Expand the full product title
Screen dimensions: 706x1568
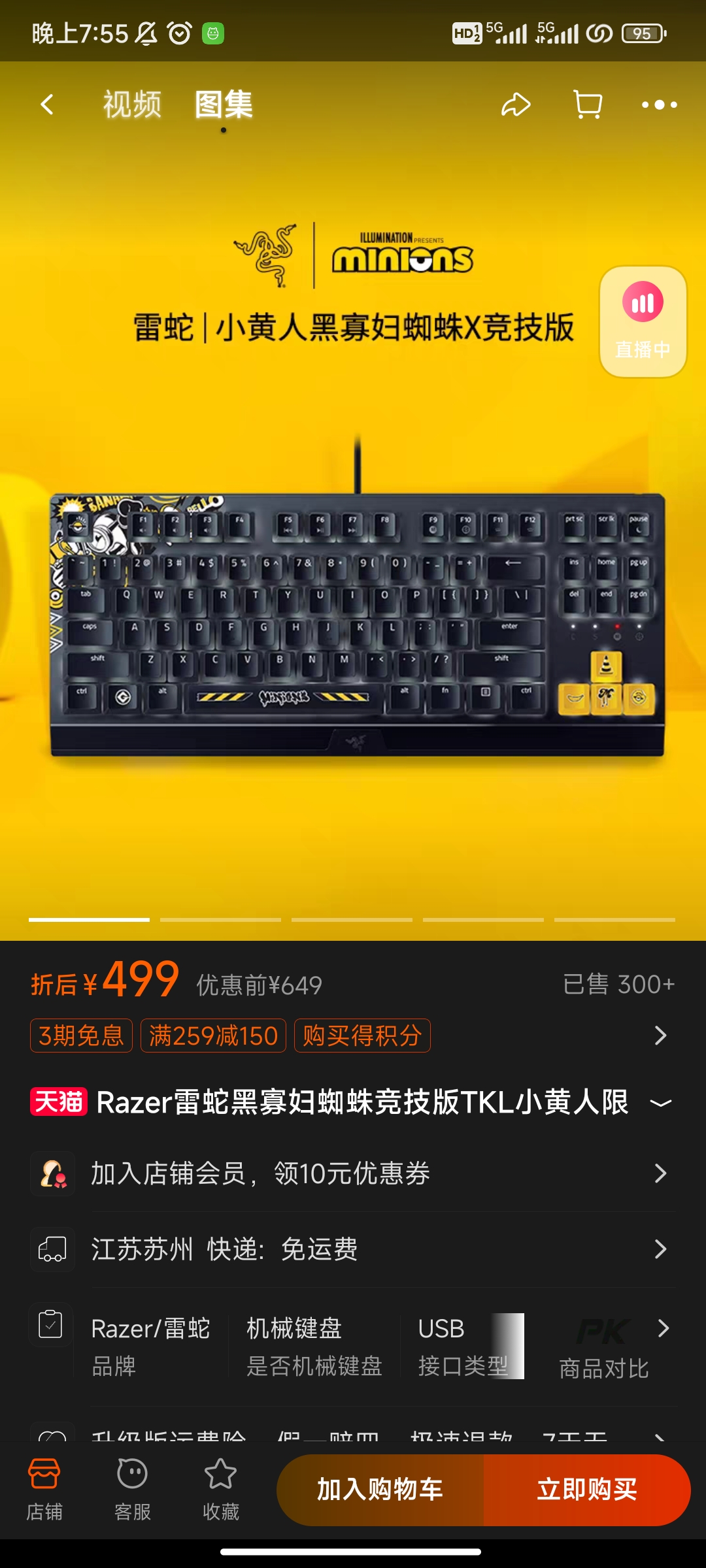[x=660, y=1103]
